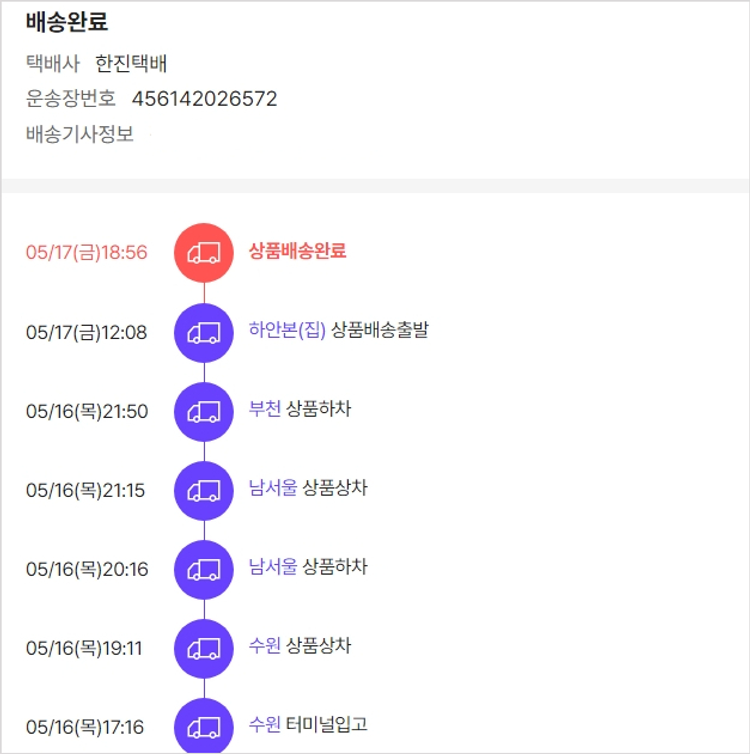Open 남서울 link in the 상품하차 20:16 row
The image size is (750, 754).
coord(273,567)
